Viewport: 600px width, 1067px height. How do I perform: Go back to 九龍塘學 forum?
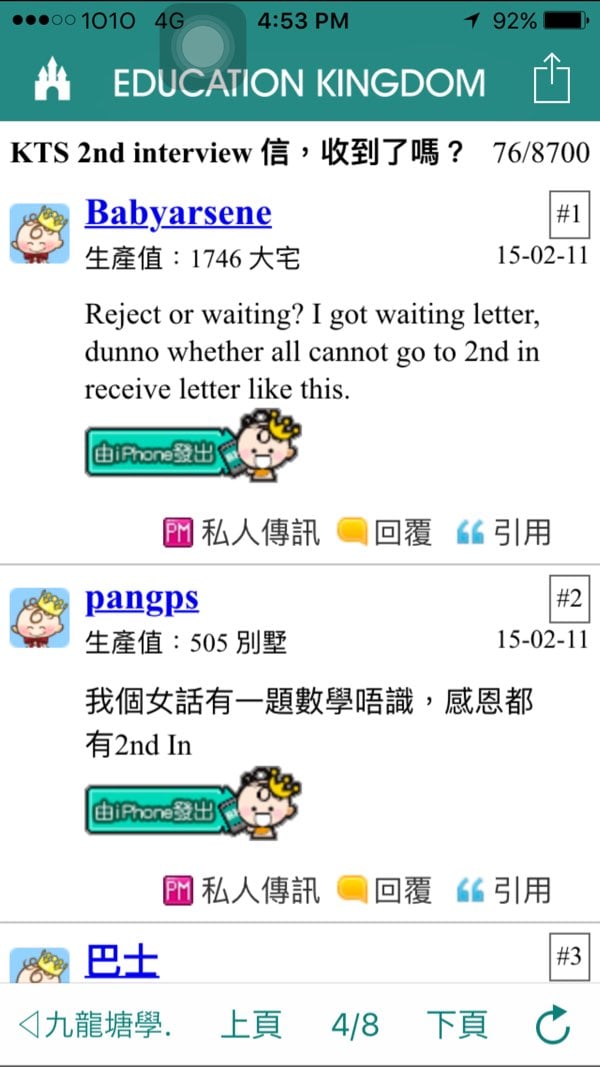point(96,1024)
